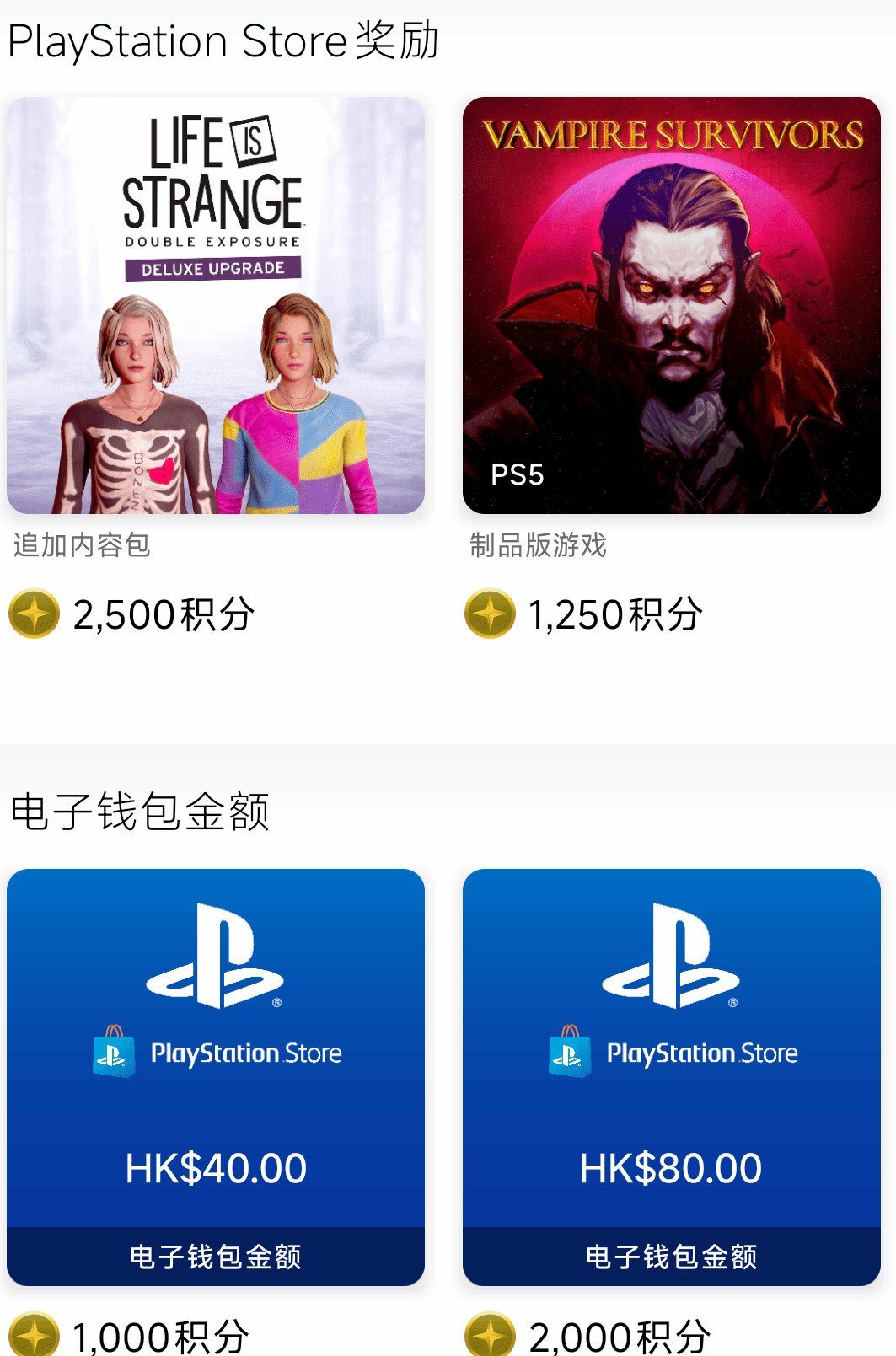Open the Life is Strange Deluxe Upgrade reward

pyautogui.click(x=216, y=305)
